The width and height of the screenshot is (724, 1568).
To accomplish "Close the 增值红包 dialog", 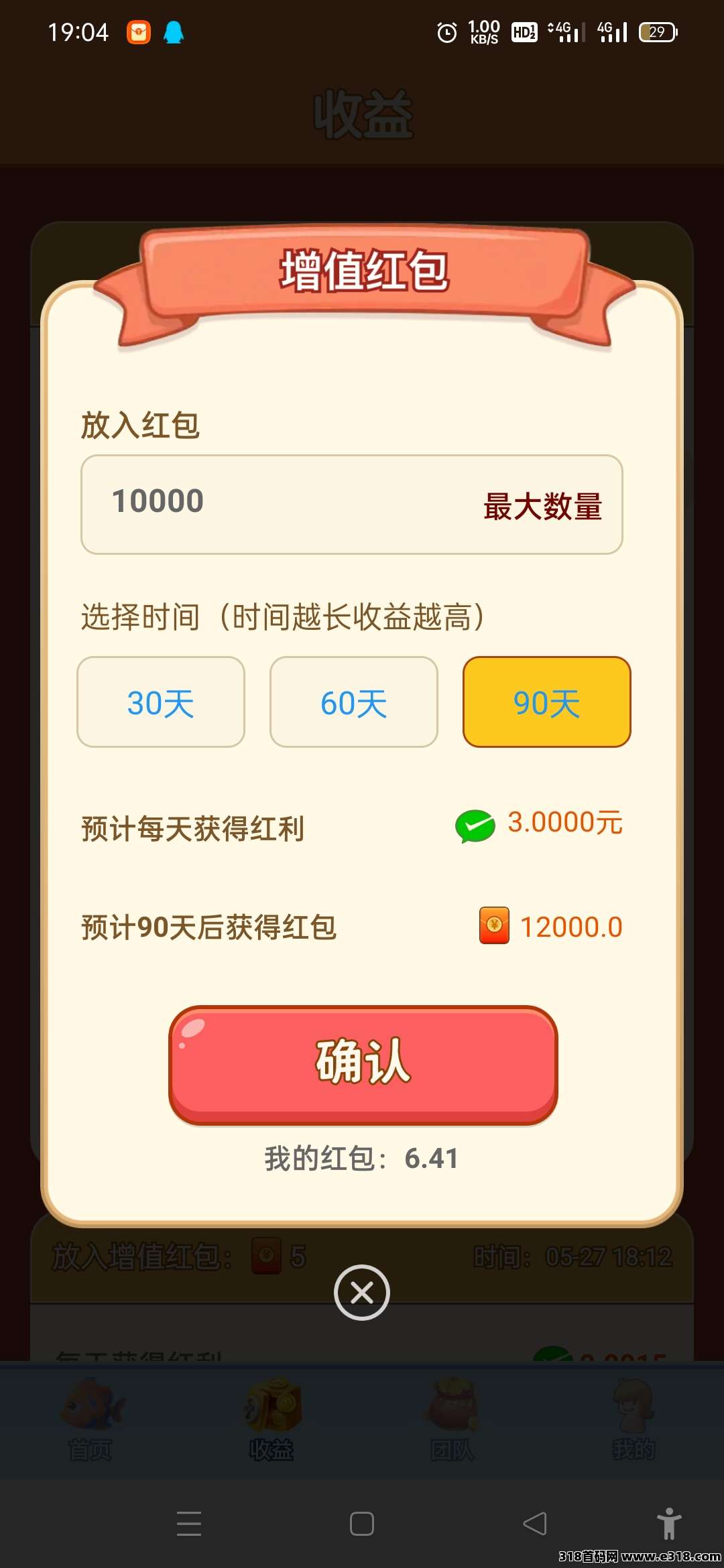I will [362, 1292].
